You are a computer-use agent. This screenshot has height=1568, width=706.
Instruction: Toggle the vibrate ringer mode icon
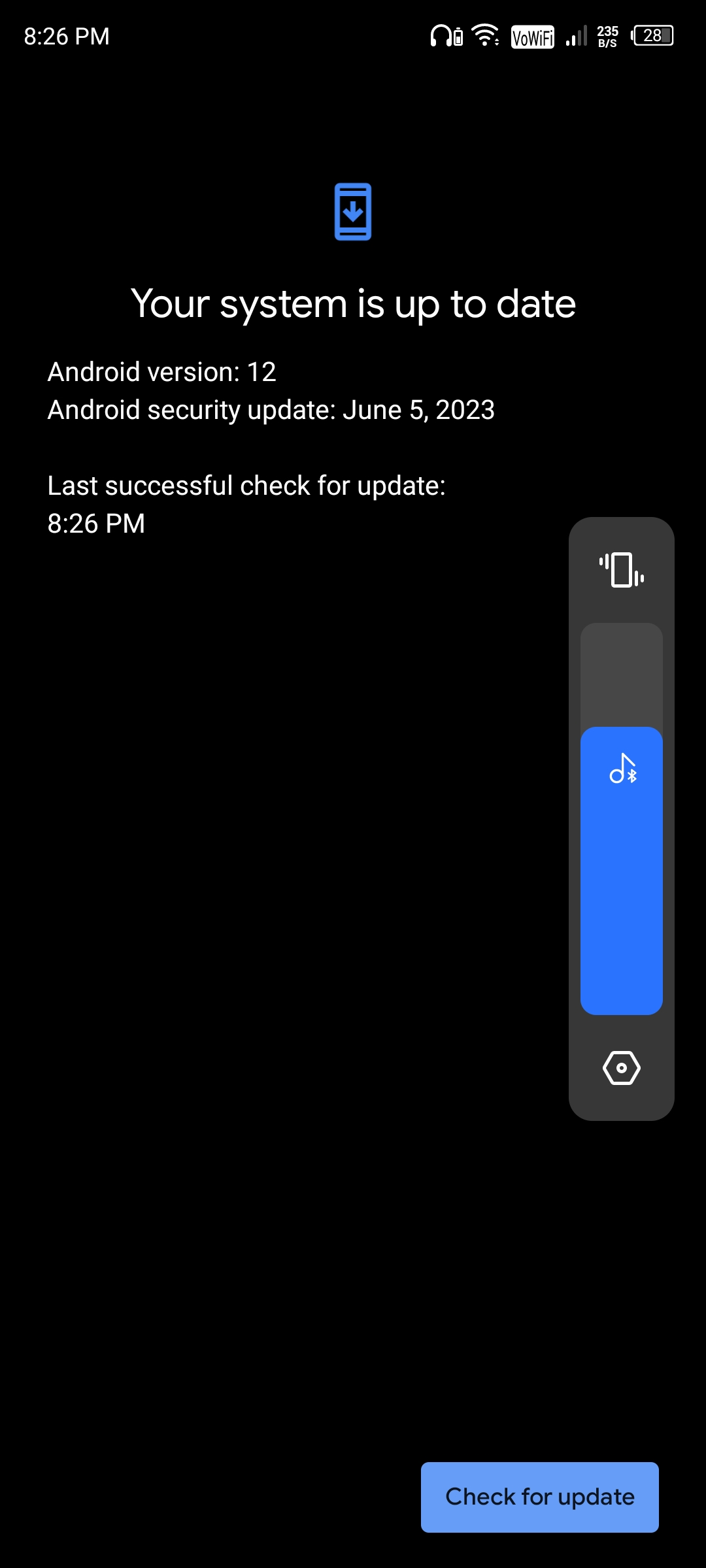[621, 570]
